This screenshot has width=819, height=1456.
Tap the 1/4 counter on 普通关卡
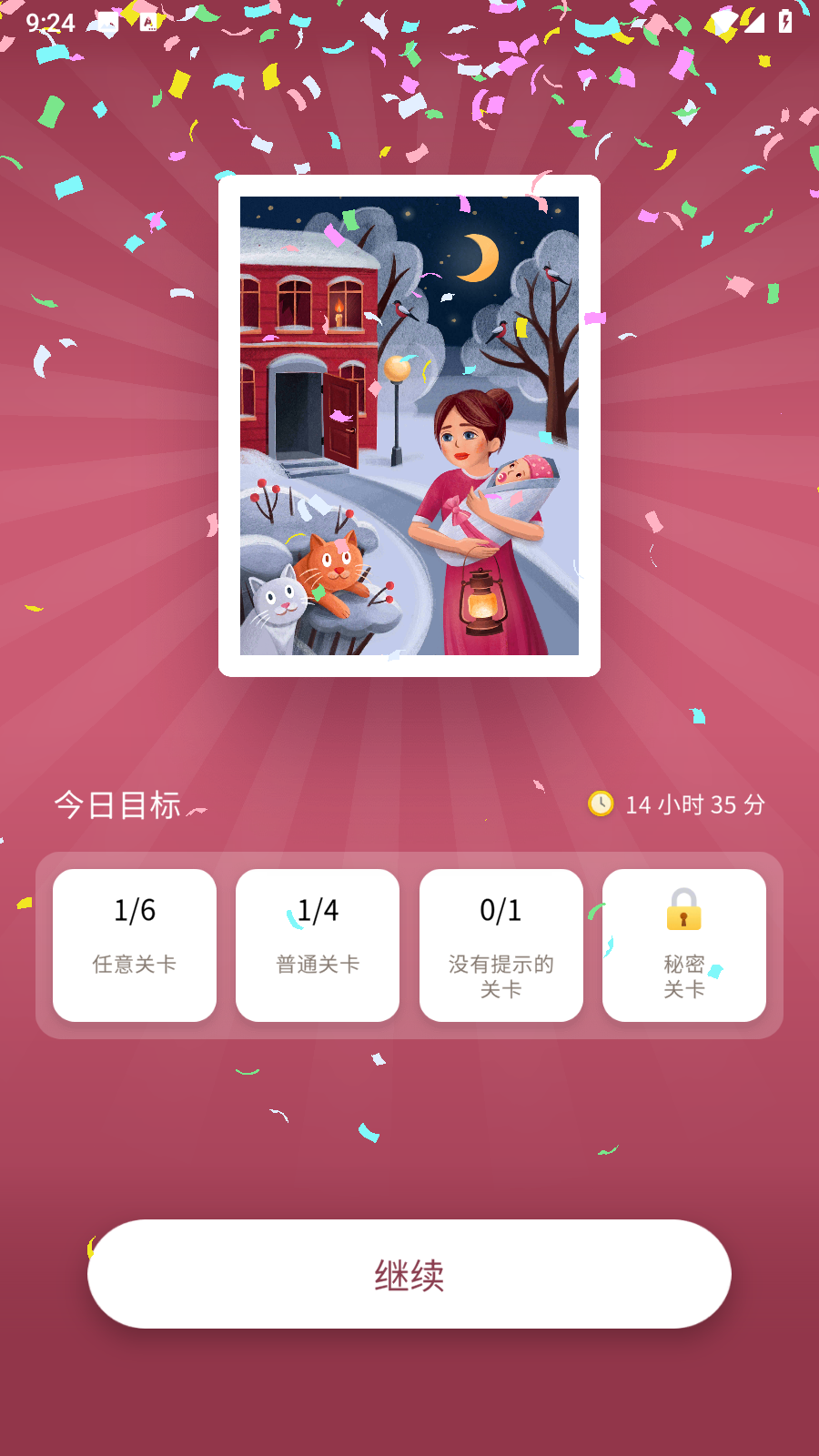coord(318,908)
